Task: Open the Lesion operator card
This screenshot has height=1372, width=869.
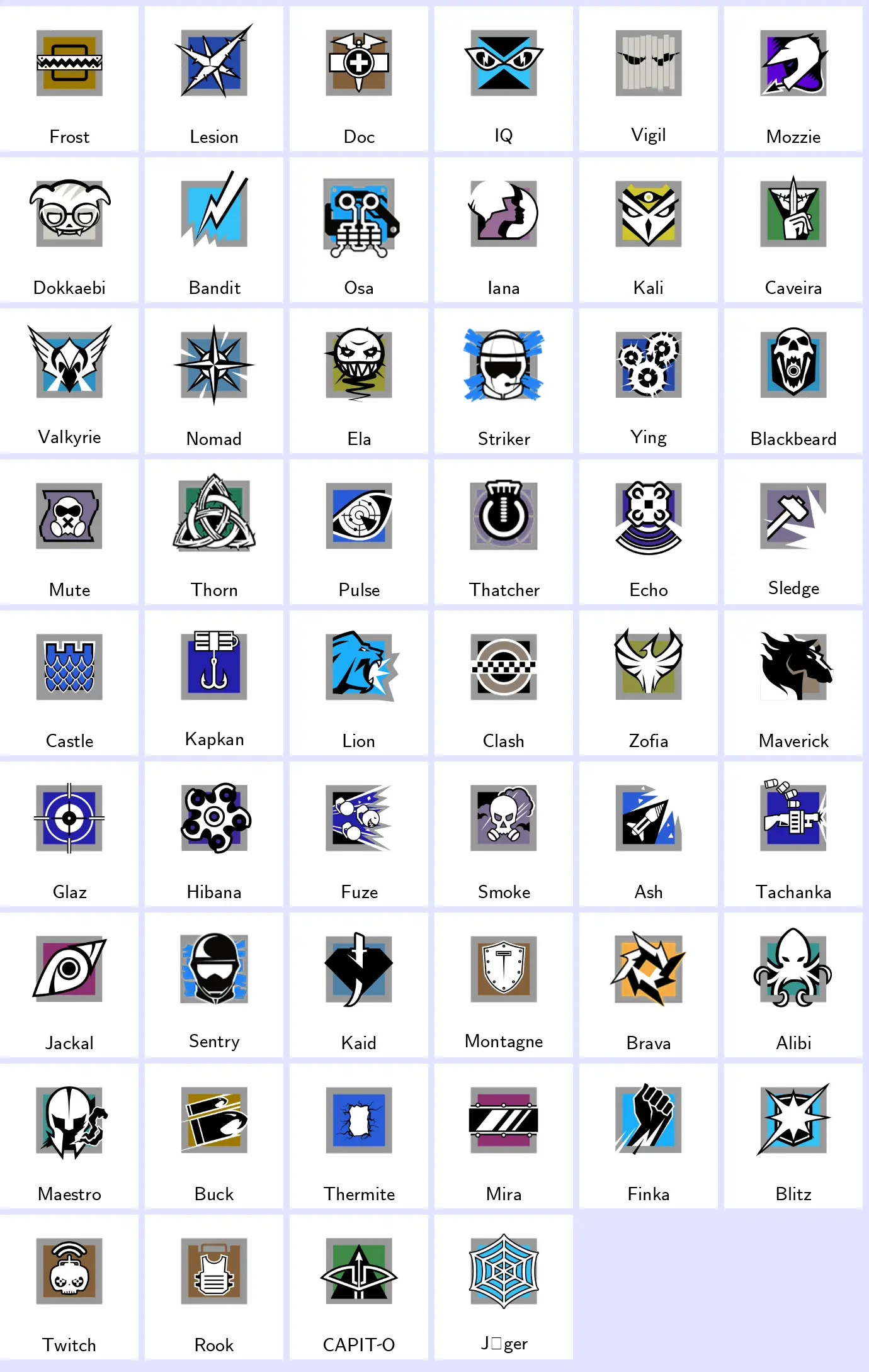Action: [214, 79]
